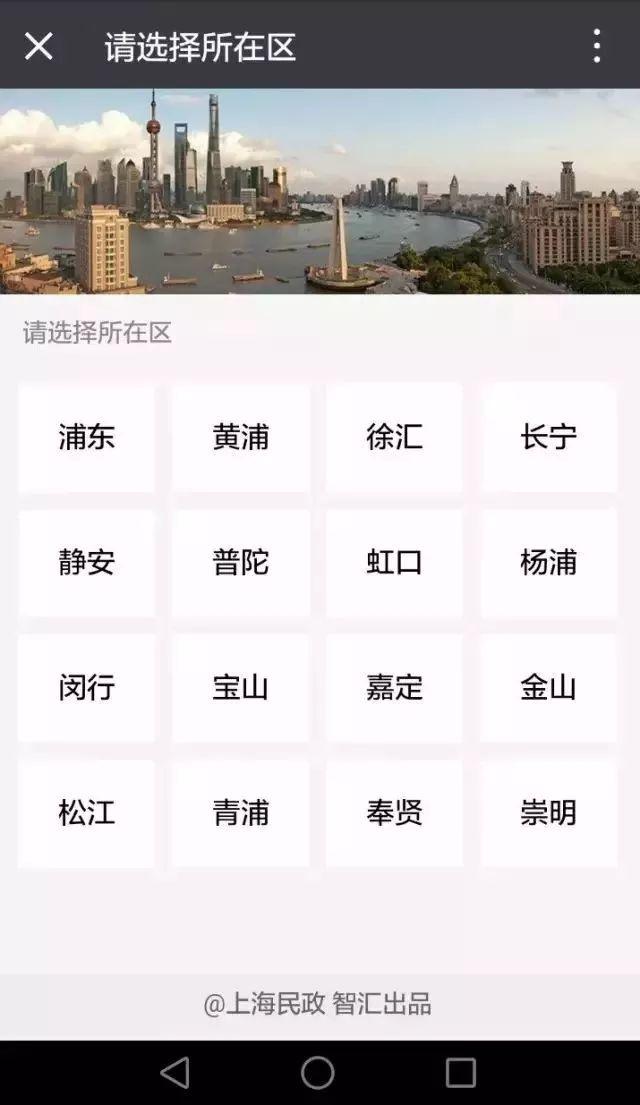The width and height of the screenshot is (640, 1105).
Task: Pick the 金山 district
Action: [x=548, y=688]
